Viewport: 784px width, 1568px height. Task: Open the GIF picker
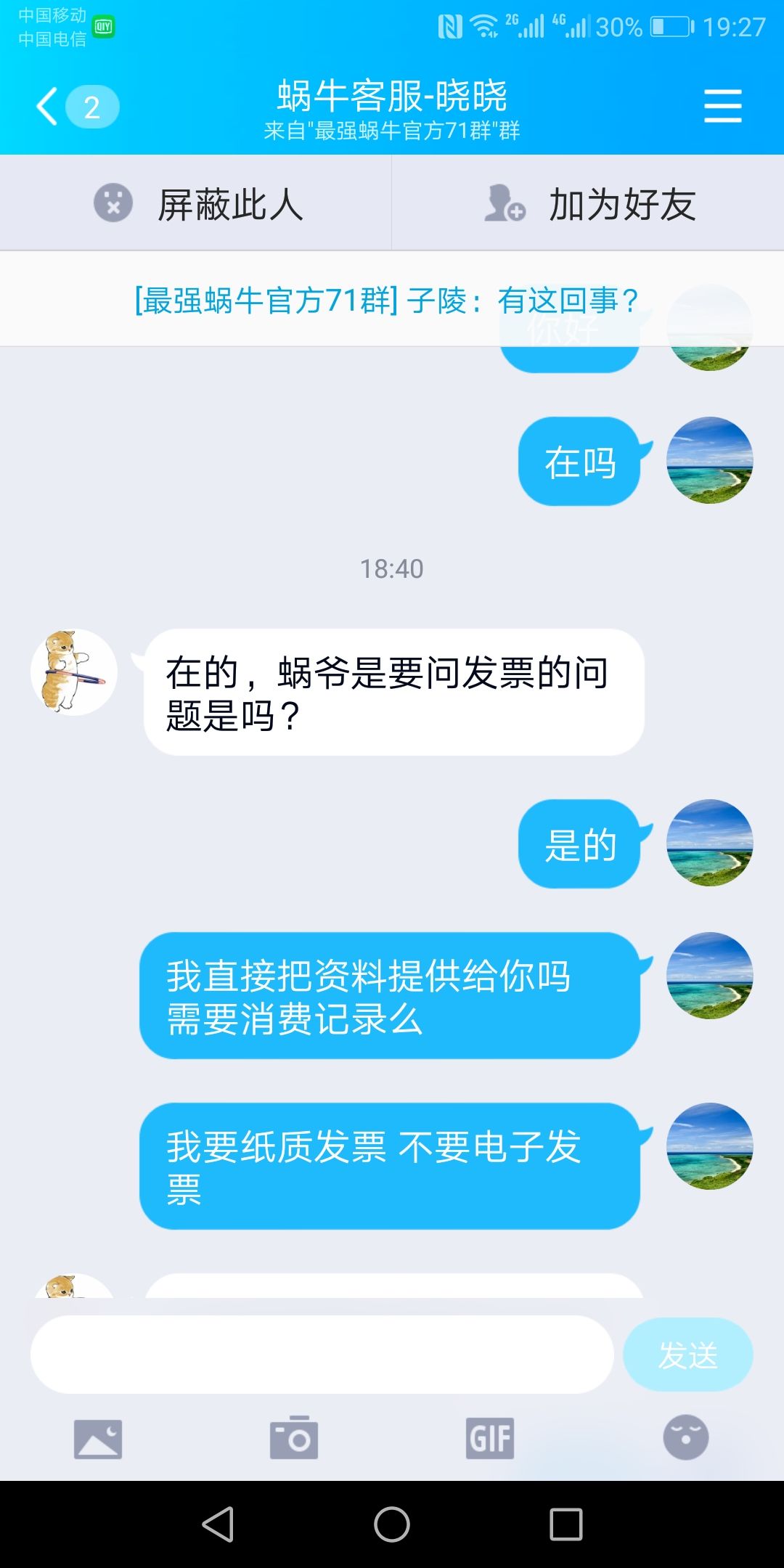pos(490,1437)
